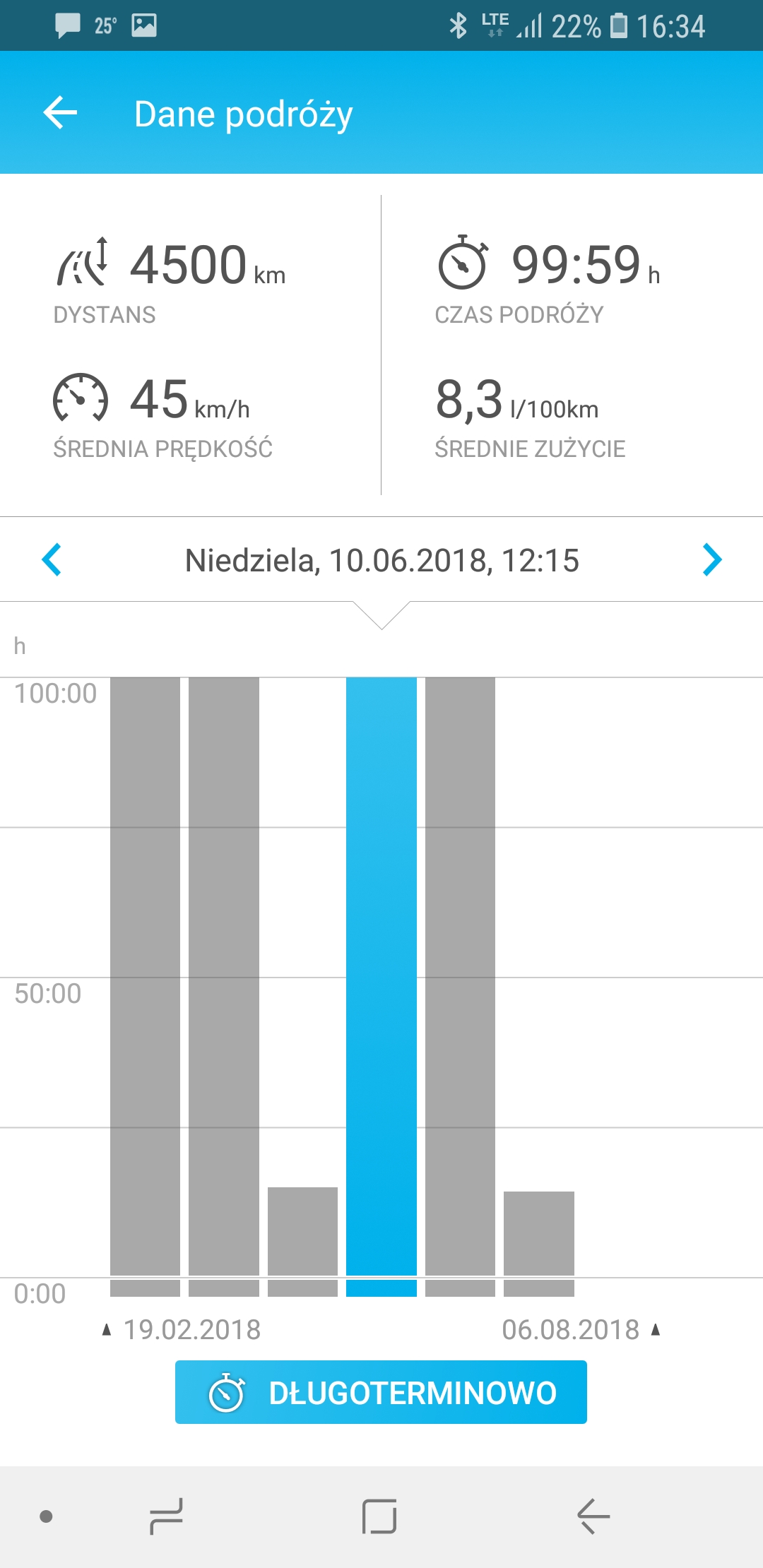Show the previous trip date
This screenshot has height=1568, width=763.
click(x=52, y=560)
